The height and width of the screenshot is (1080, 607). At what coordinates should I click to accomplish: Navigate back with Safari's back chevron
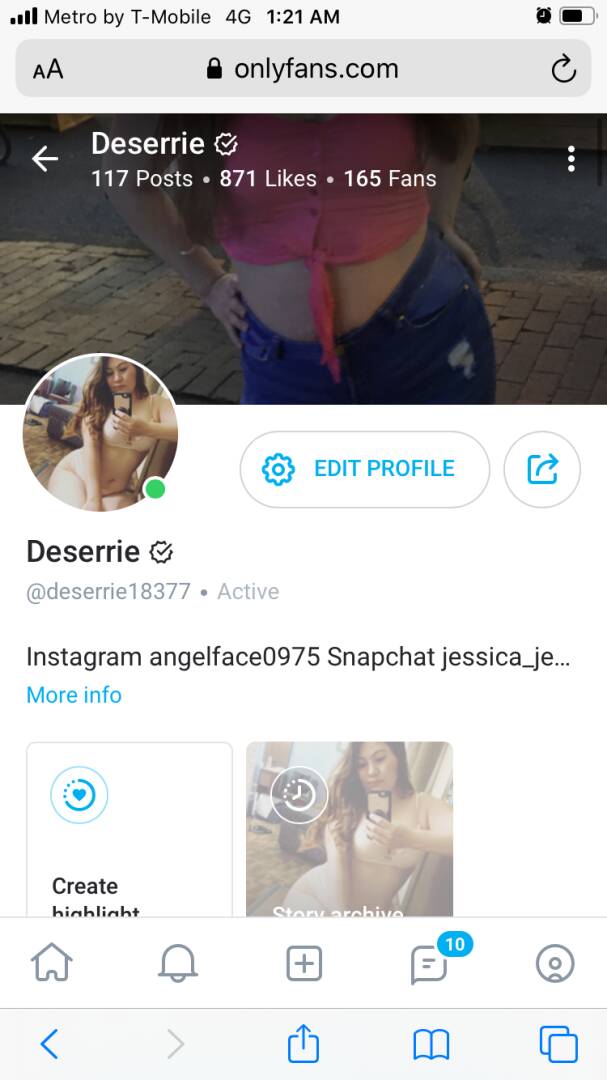point(49,1045)
